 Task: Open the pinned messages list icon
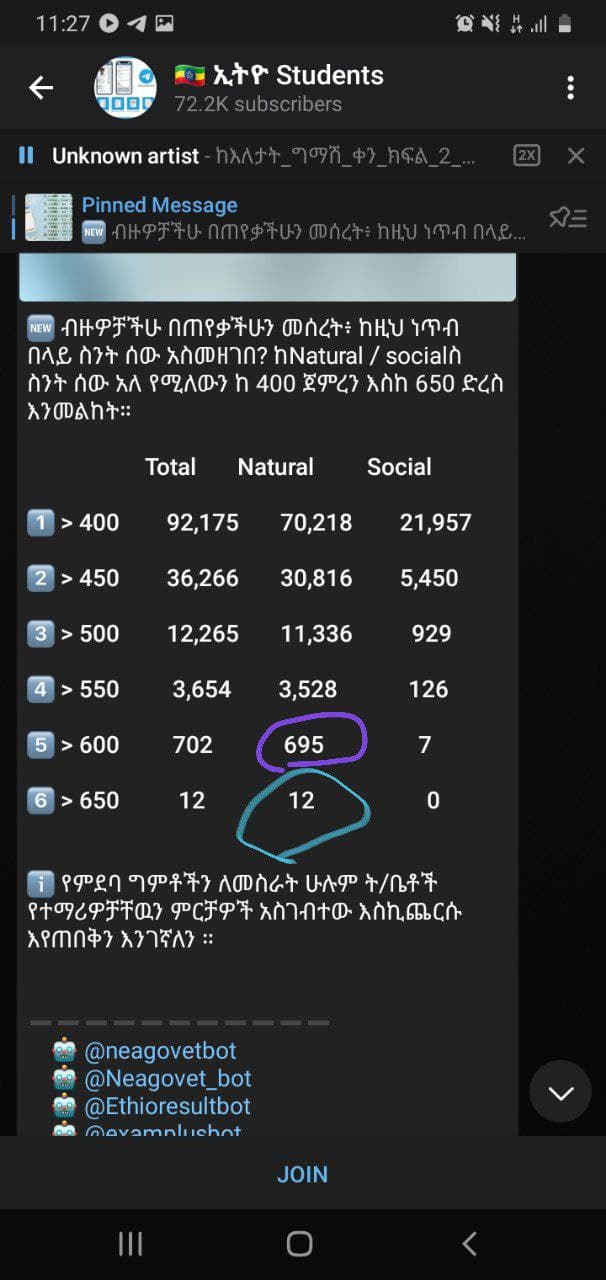568,217
